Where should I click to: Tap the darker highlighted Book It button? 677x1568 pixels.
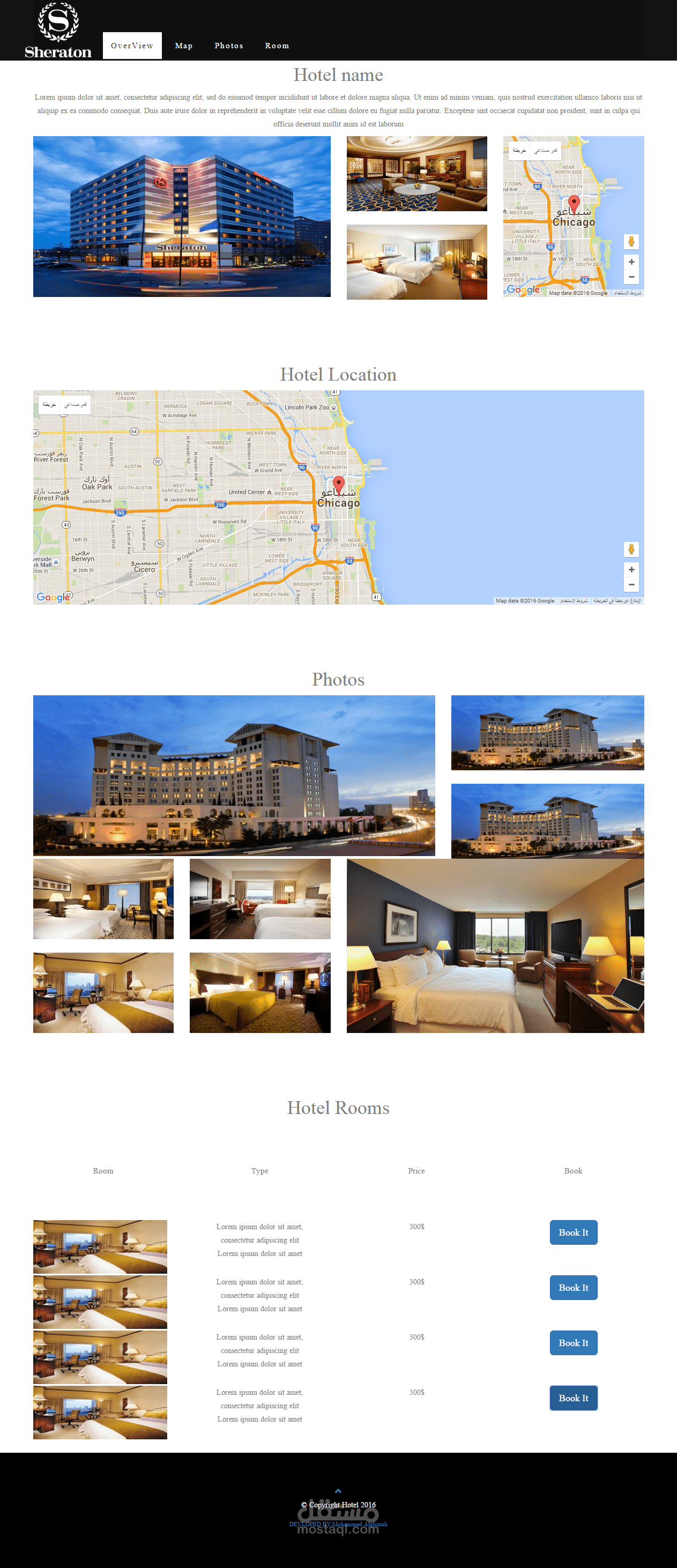coord(573,1398)
